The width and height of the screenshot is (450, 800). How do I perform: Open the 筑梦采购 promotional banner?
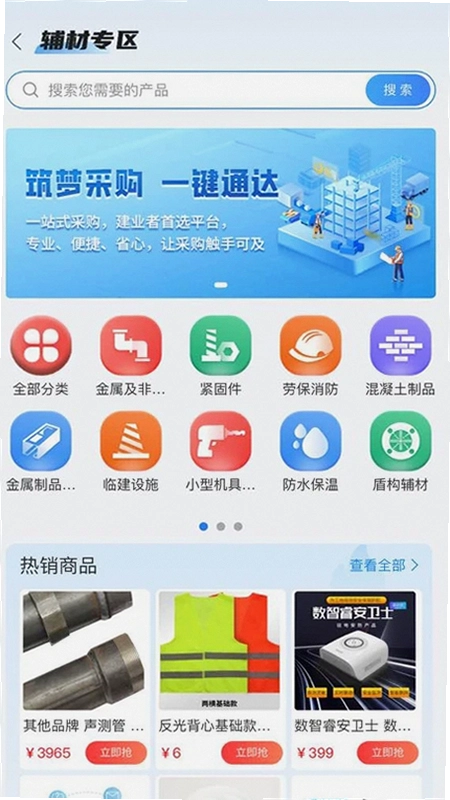tap(220, 213)
